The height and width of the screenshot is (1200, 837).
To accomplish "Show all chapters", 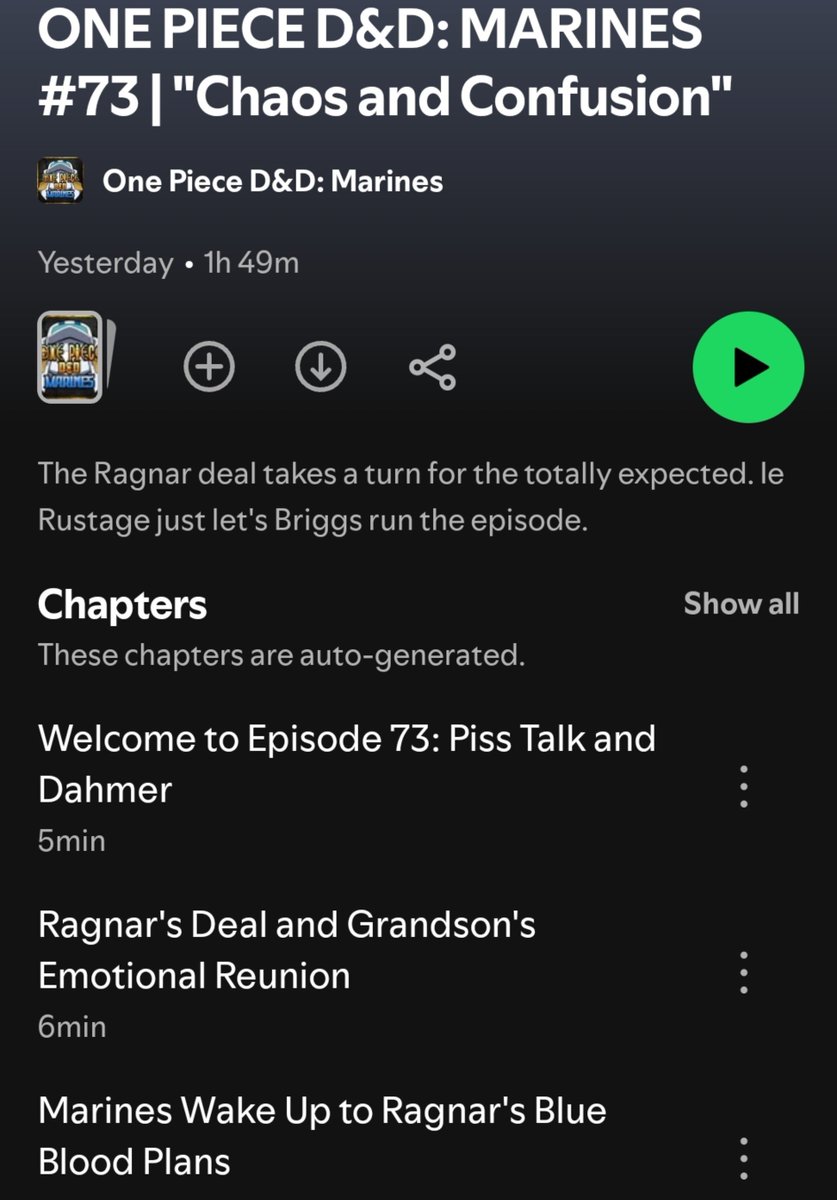I will 741,603.
